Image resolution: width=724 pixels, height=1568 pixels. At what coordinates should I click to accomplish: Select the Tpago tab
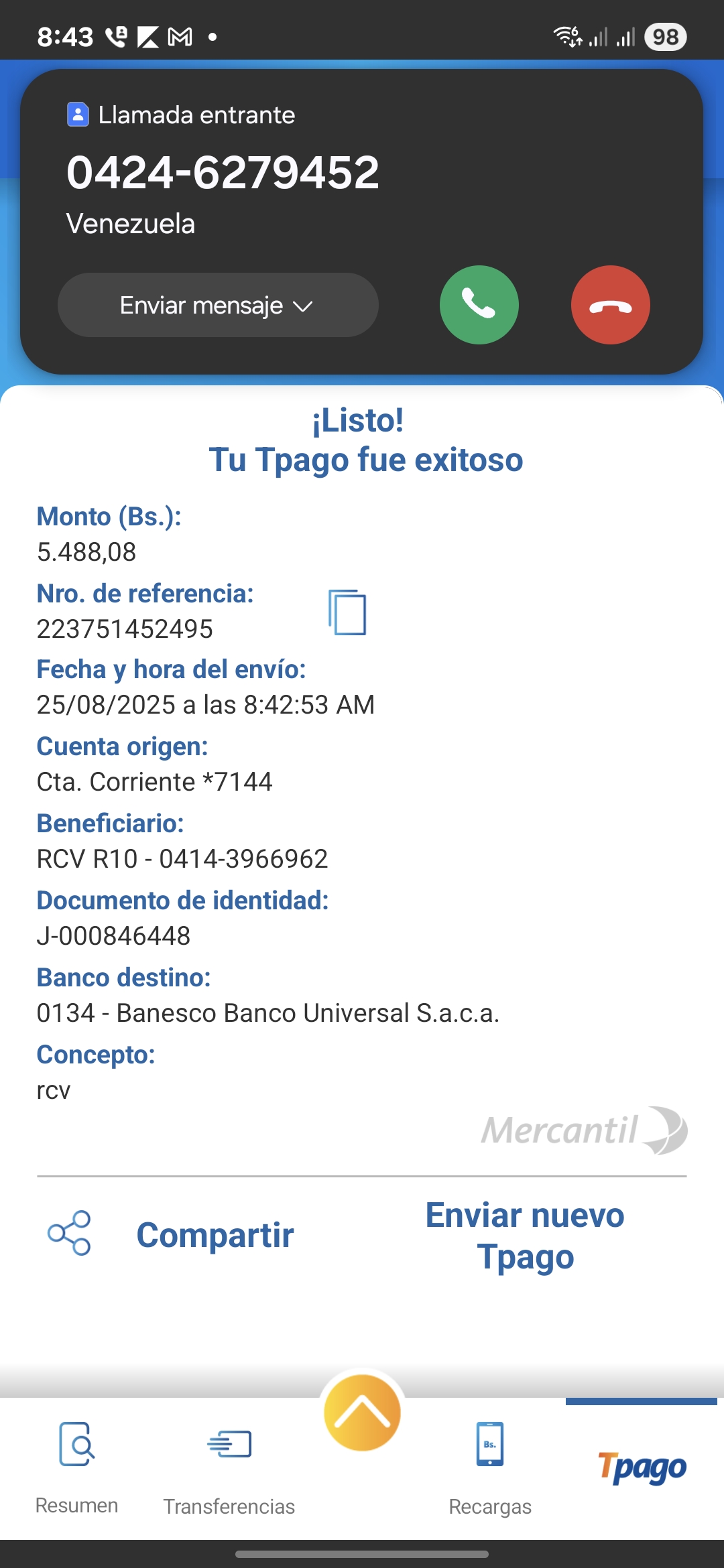[642, 1467]
